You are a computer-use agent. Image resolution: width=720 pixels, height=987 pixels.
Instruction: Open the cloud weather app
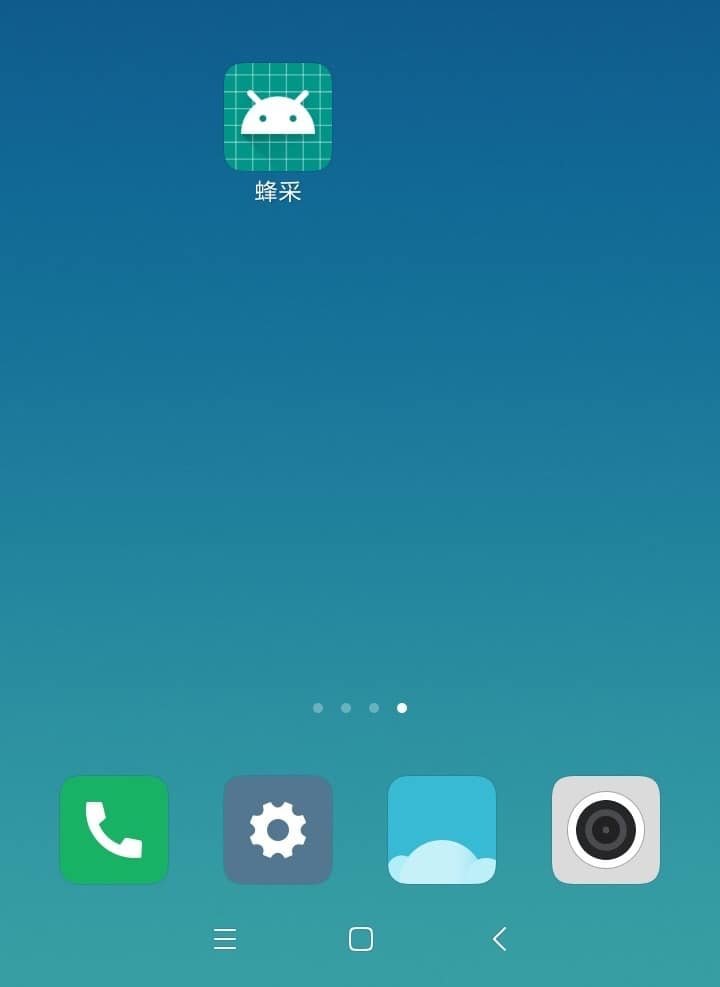click(x=442, y=829)
